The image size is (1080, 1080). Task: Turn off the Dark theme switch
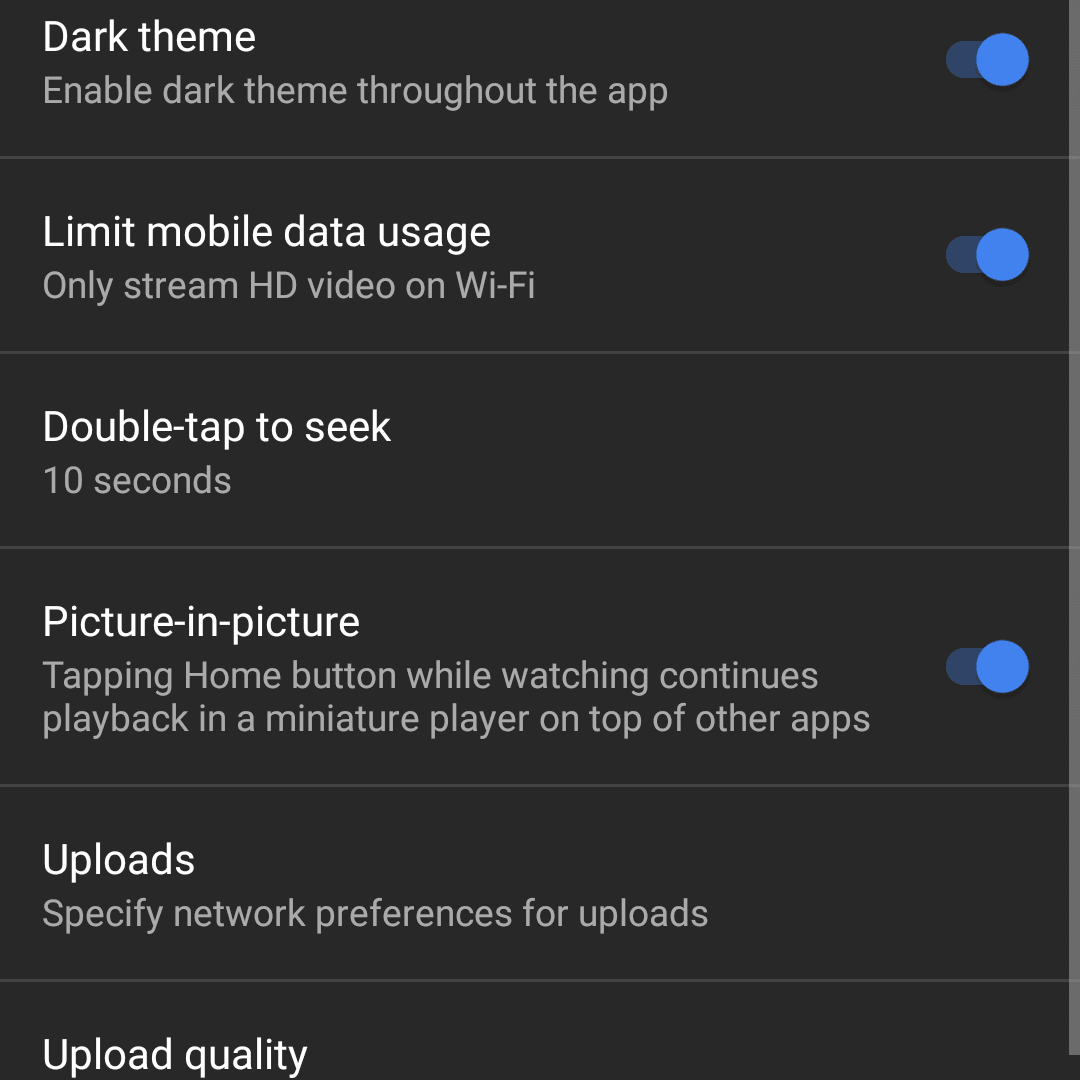coord(987,60)
